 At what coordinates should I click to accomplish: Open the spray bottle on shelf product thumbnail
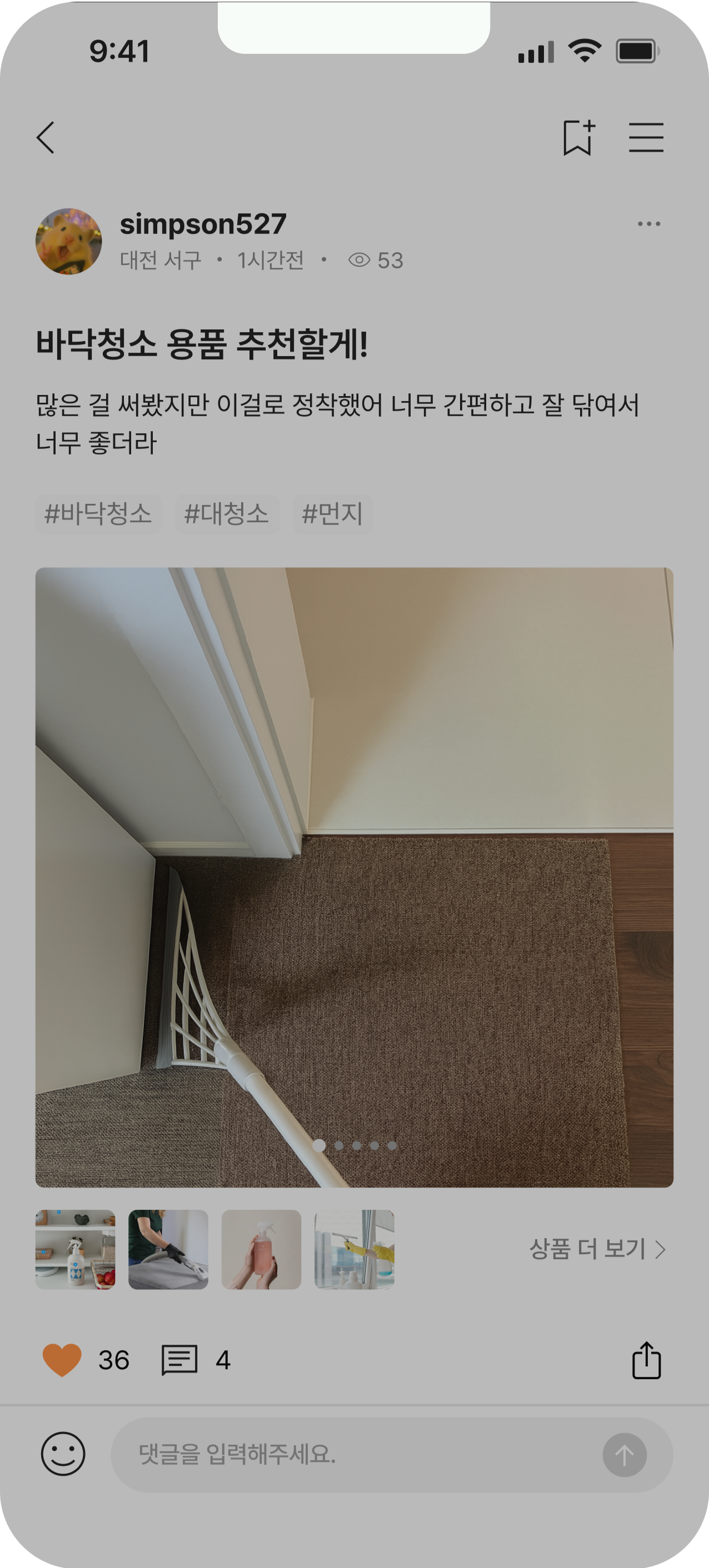[76, 1249]
